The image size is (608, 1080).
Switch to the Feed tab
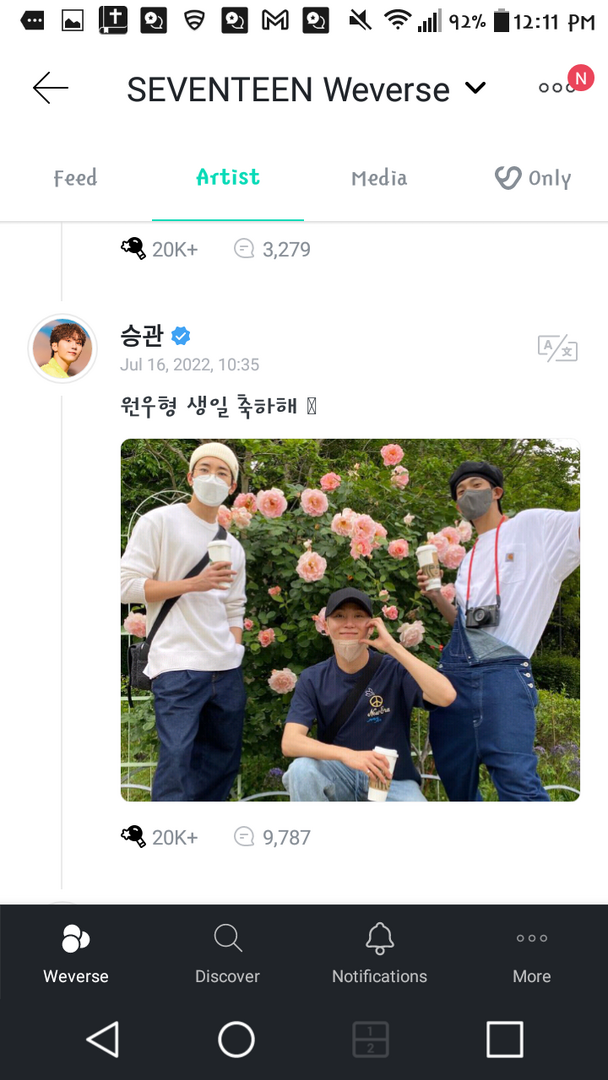[76, 178]
